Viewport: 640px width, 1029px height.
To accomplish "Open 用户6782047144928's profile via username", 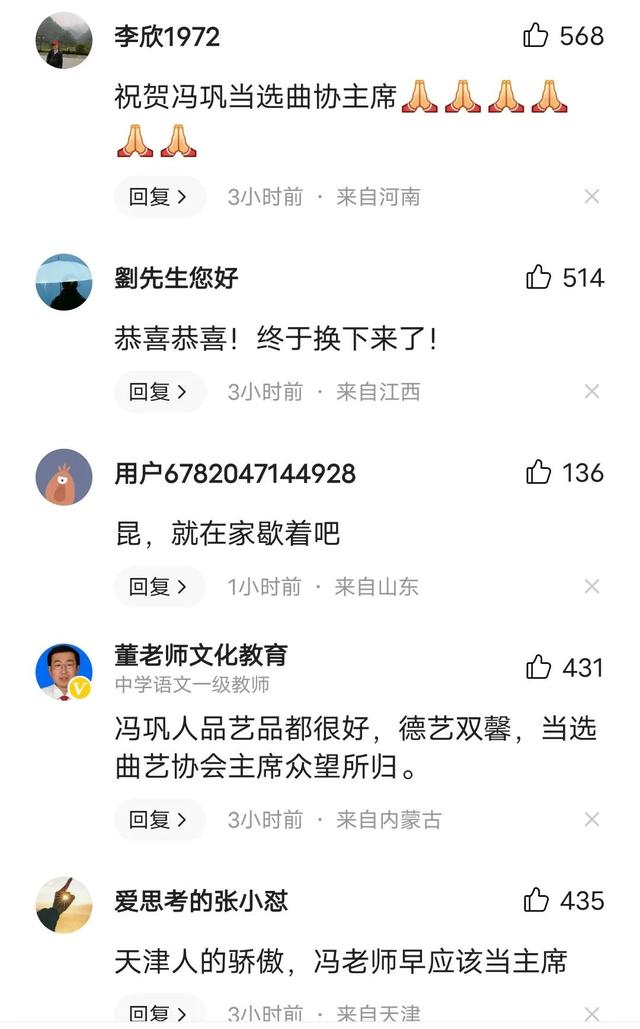I will coord(235,473).
